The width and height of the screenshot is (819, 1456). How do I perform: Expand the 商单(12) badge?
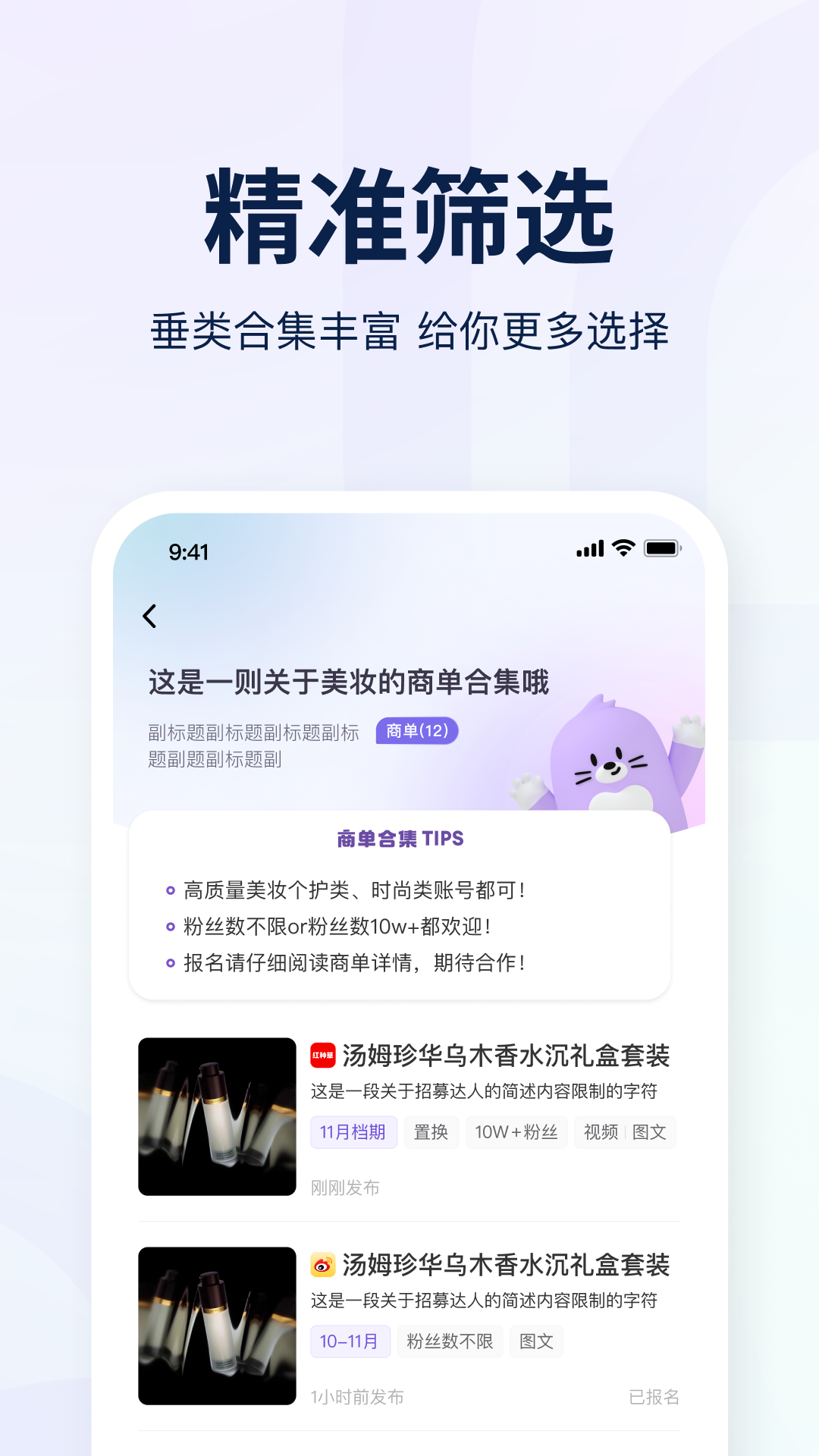(416, 730)
